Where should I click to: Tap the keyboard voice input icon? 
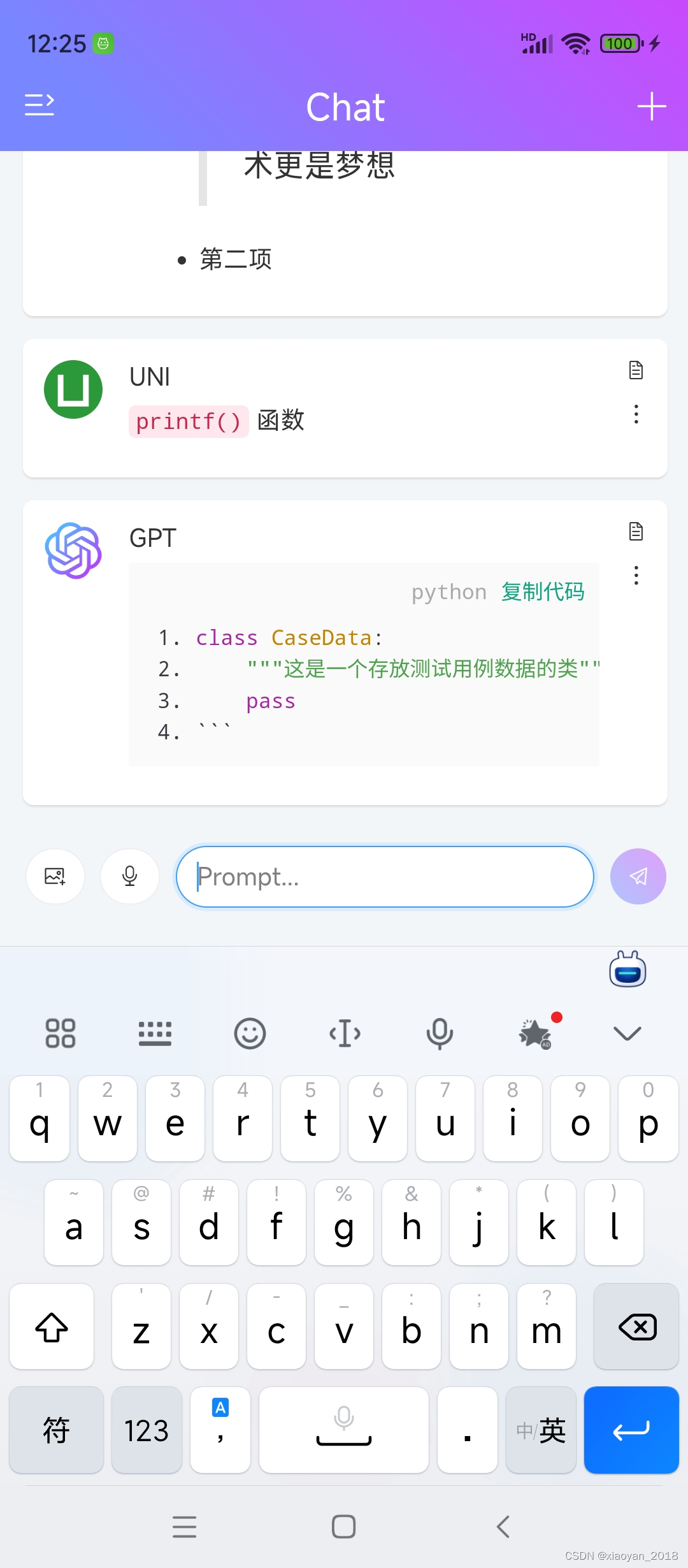click(x=438, y=1033)
